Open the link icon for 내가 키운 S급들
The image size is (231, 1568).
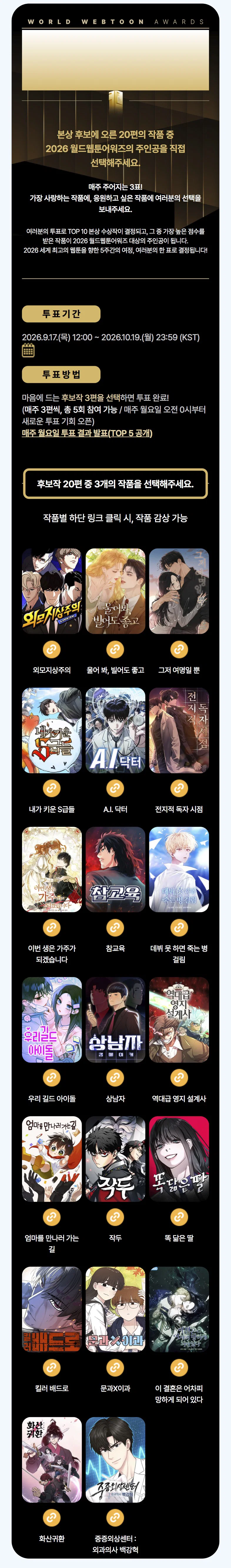[x=52, y=788]
